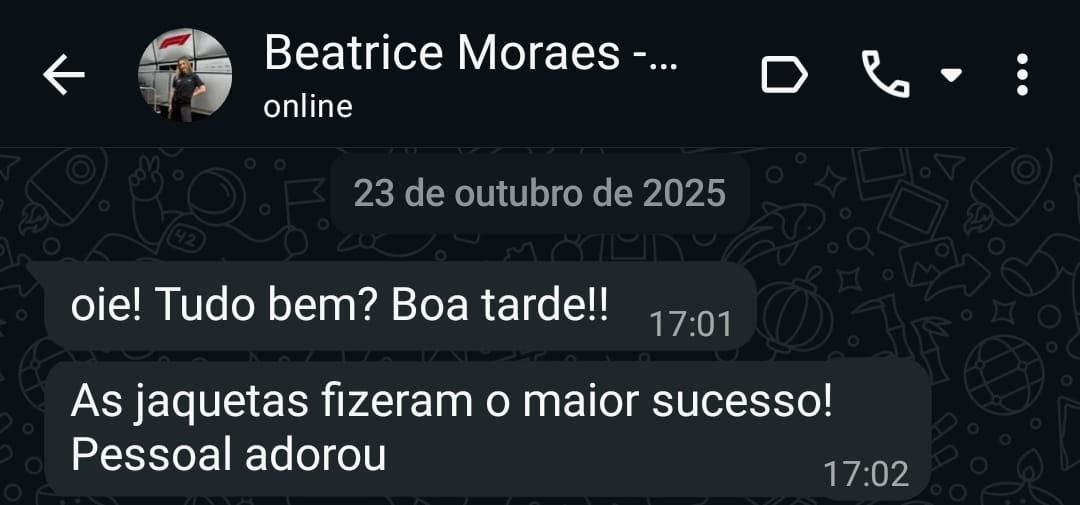Tap the label tag icon

coord(785,75)
